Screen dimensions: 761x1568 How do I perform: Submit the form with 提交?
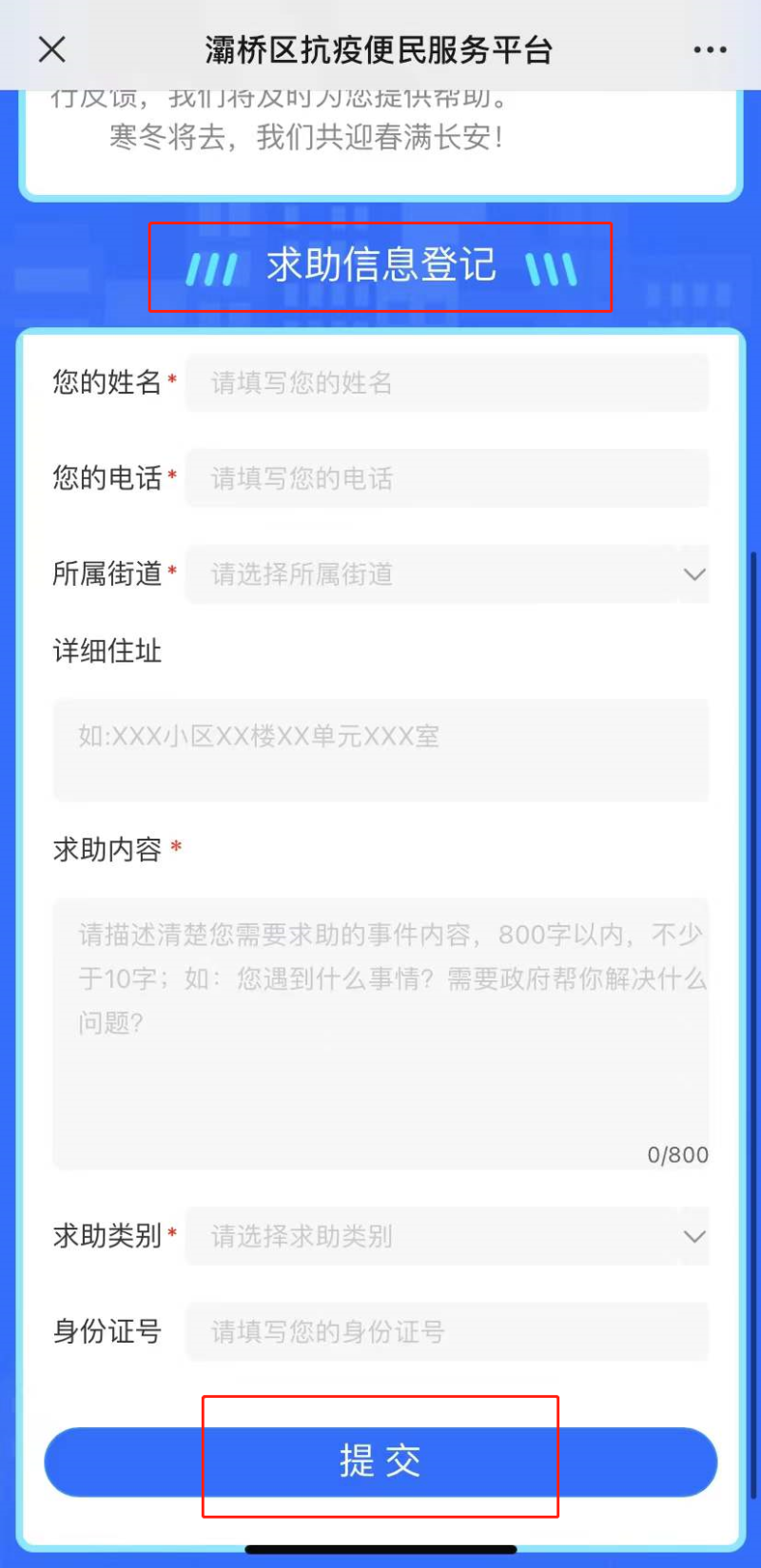click(x=380, y=1462)
